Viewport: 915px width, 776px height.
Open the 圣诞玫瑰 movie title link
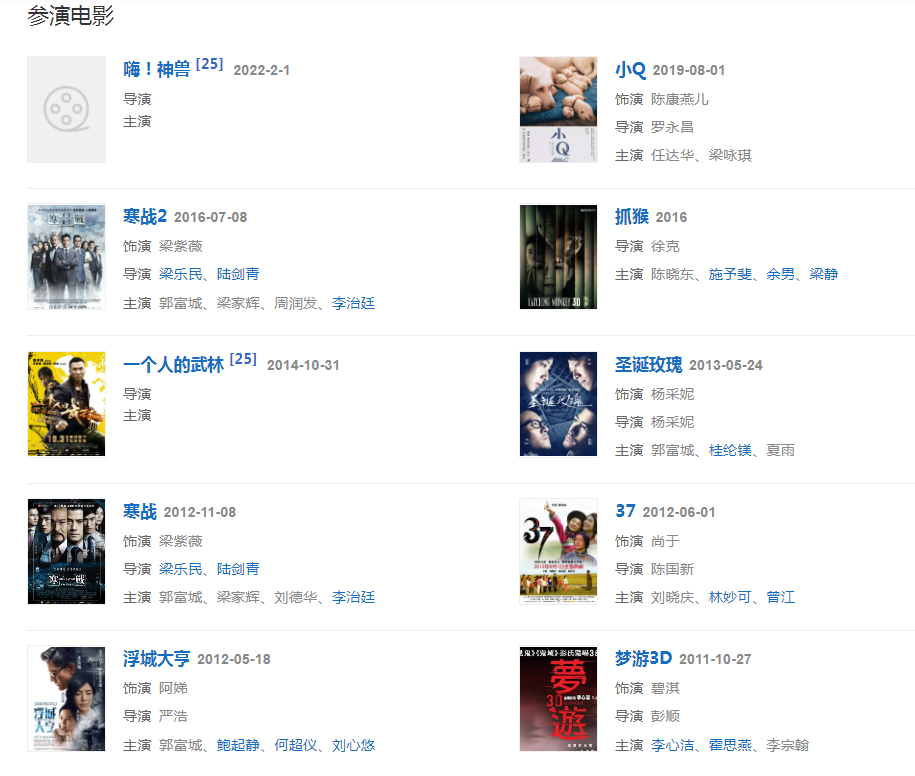point(649,365)
